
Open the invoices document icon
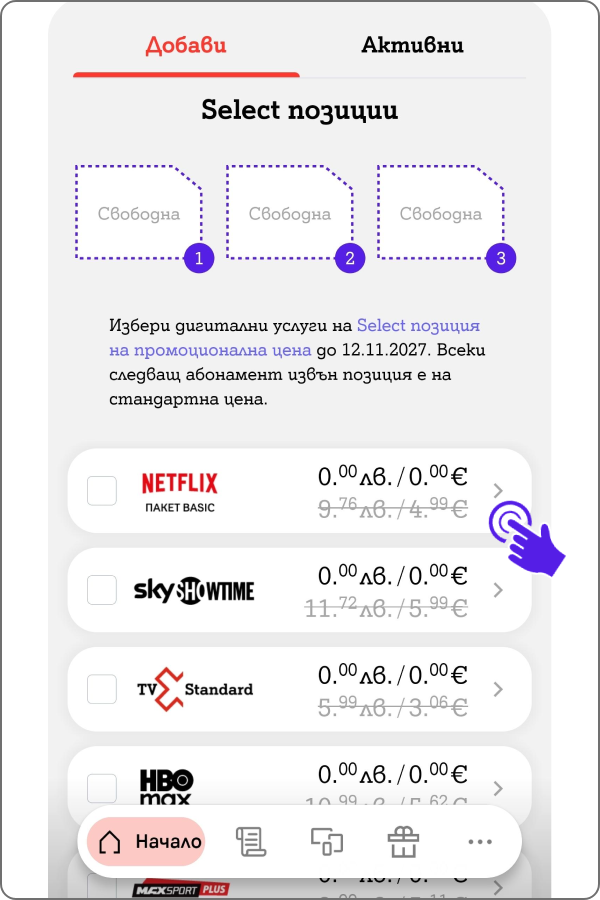coord(249,842)
